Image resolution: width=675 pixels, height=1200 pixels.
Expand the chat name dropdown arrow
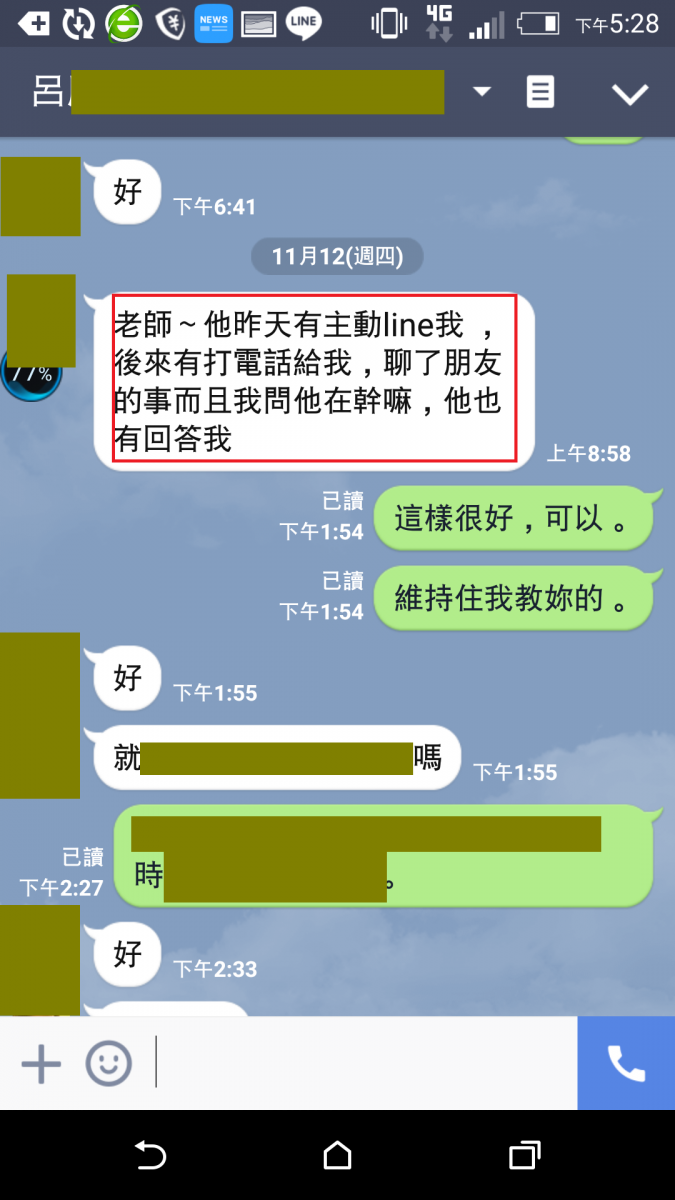(482, 92)
